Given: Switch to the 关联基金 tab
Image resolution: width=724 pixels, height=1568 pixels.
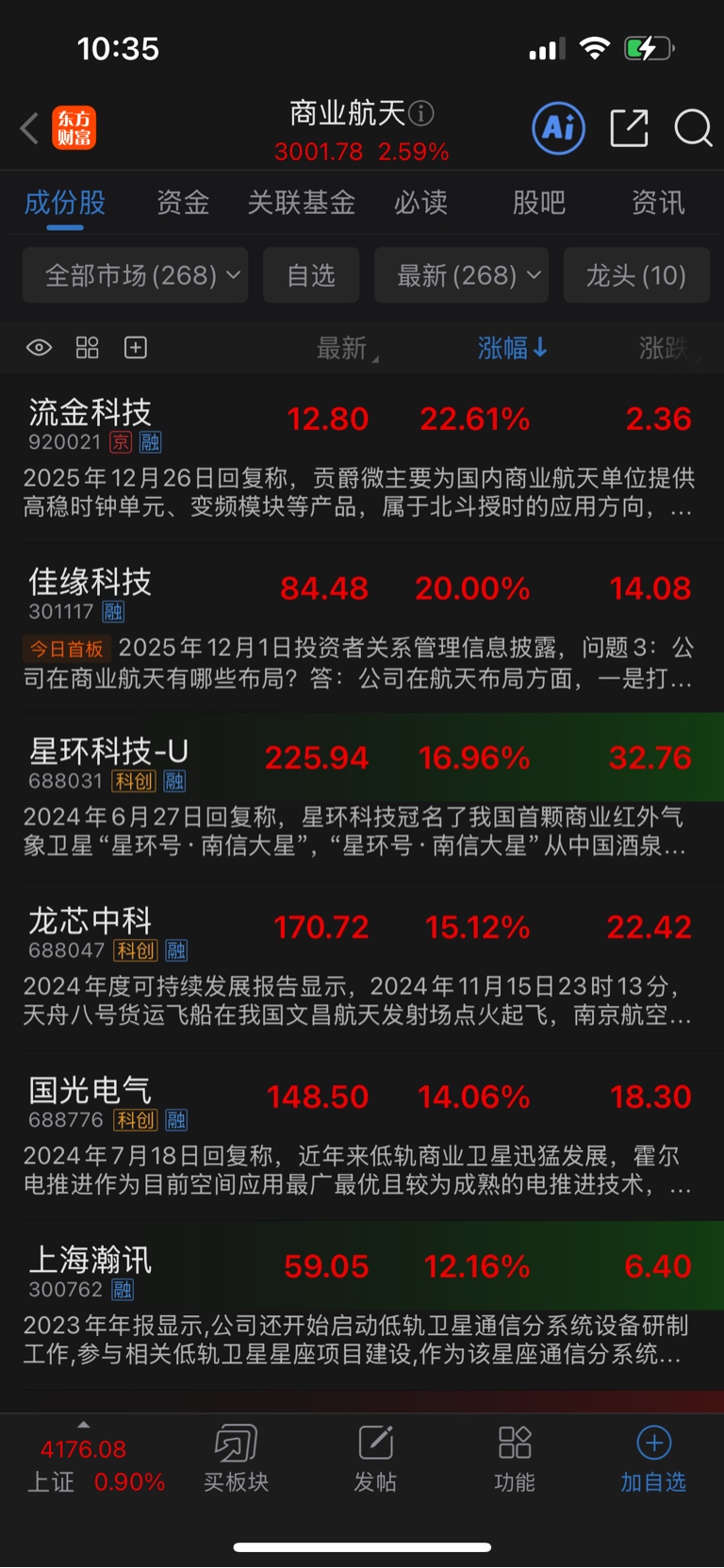Looking at the screenshot, I should [302, 202].
